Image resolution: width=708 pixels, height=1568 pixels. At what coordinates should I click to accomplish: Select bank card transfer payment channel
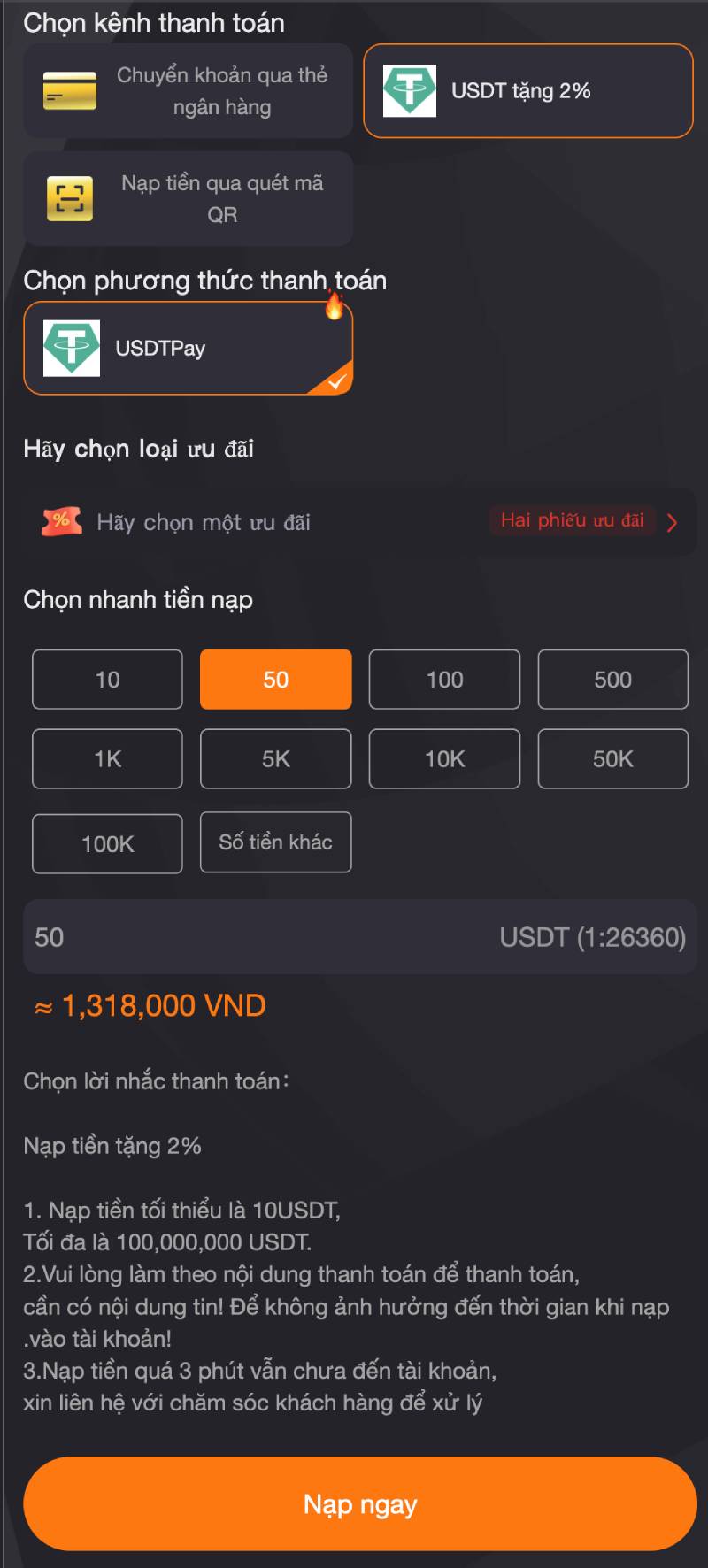point(188,91)
